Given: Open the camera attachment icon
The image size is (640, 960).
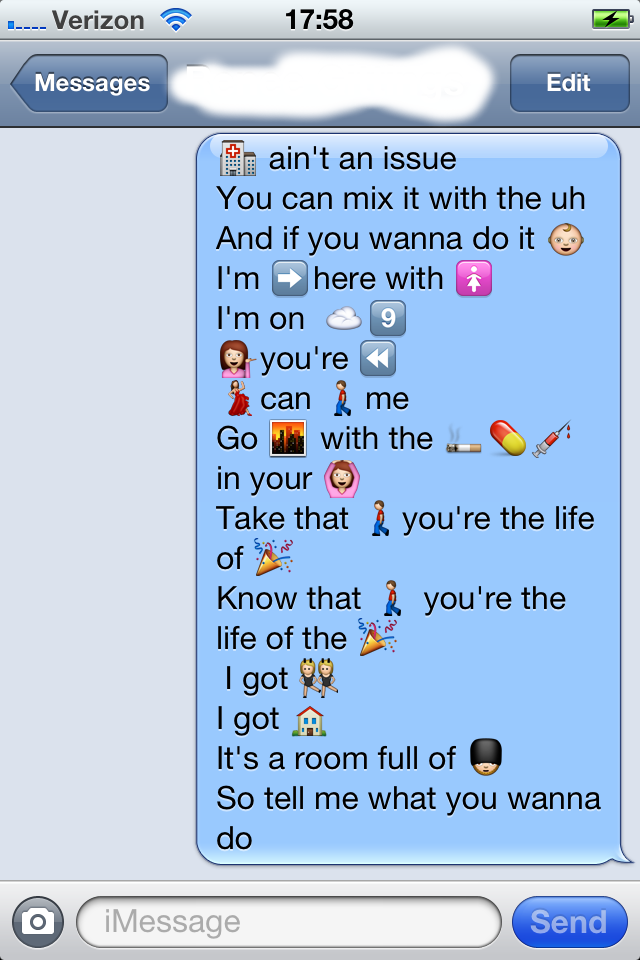Looking at the screenshot, I should click(x=38, y=921).
